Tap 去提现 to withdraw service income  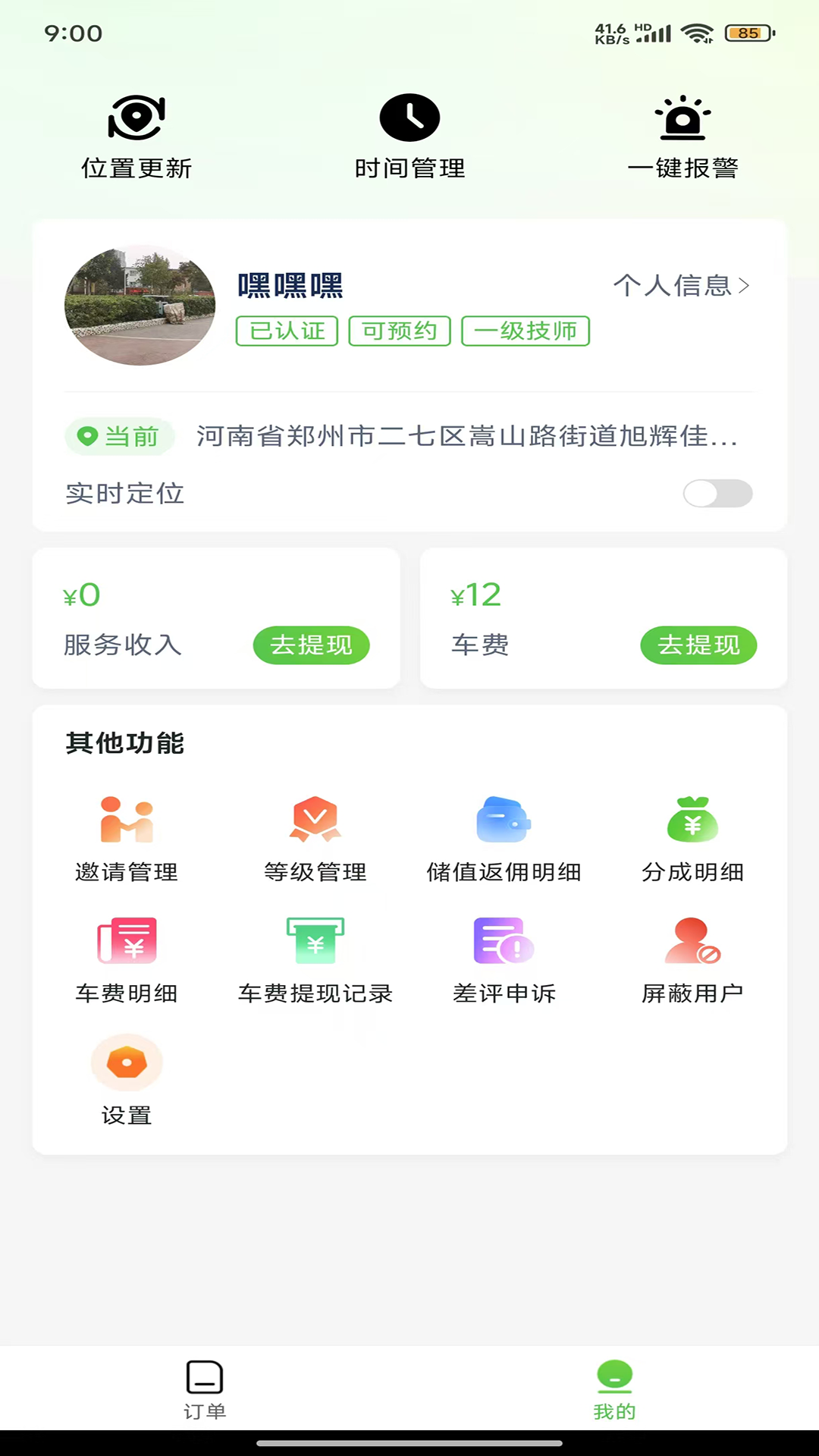click(x=310, y=645)
